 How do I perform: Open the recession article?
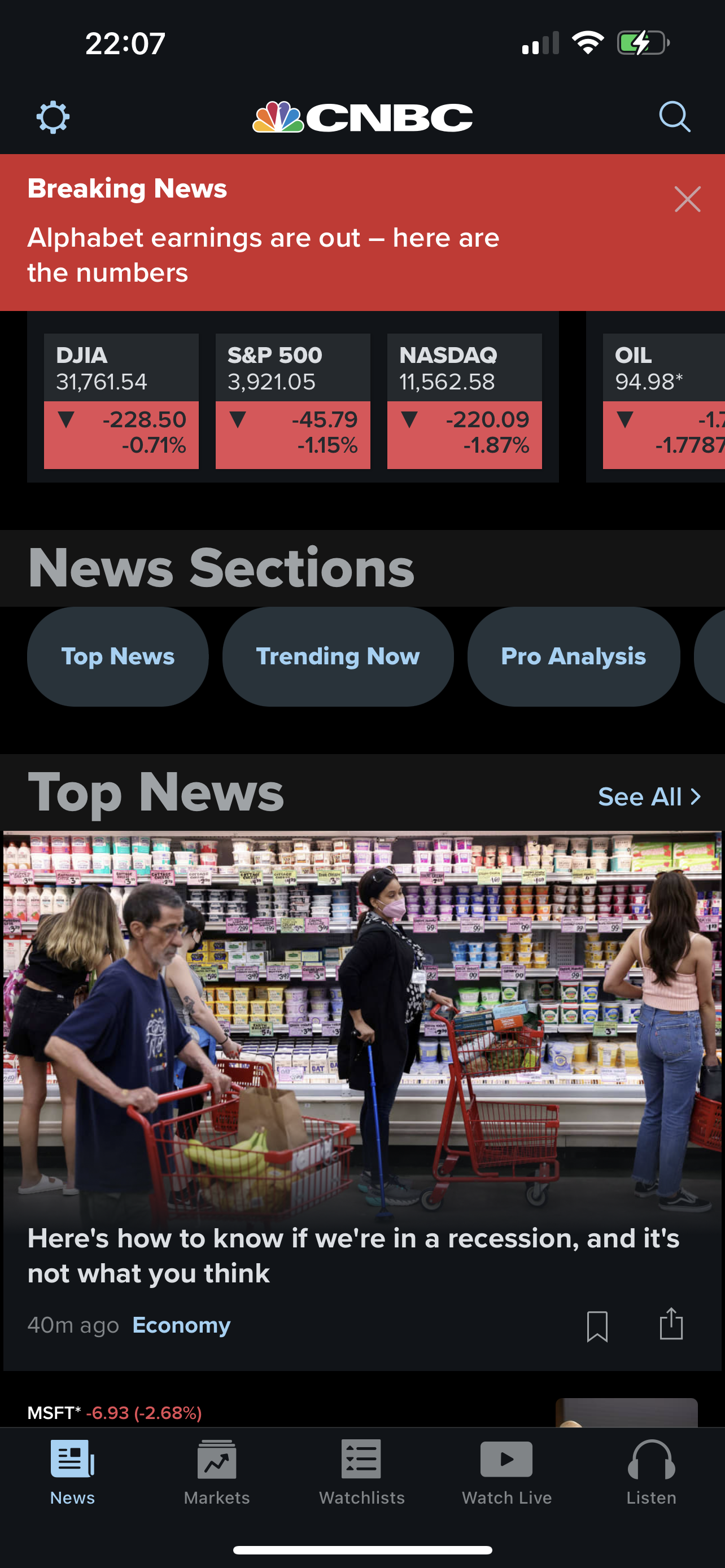click(x=353, y=1255)
